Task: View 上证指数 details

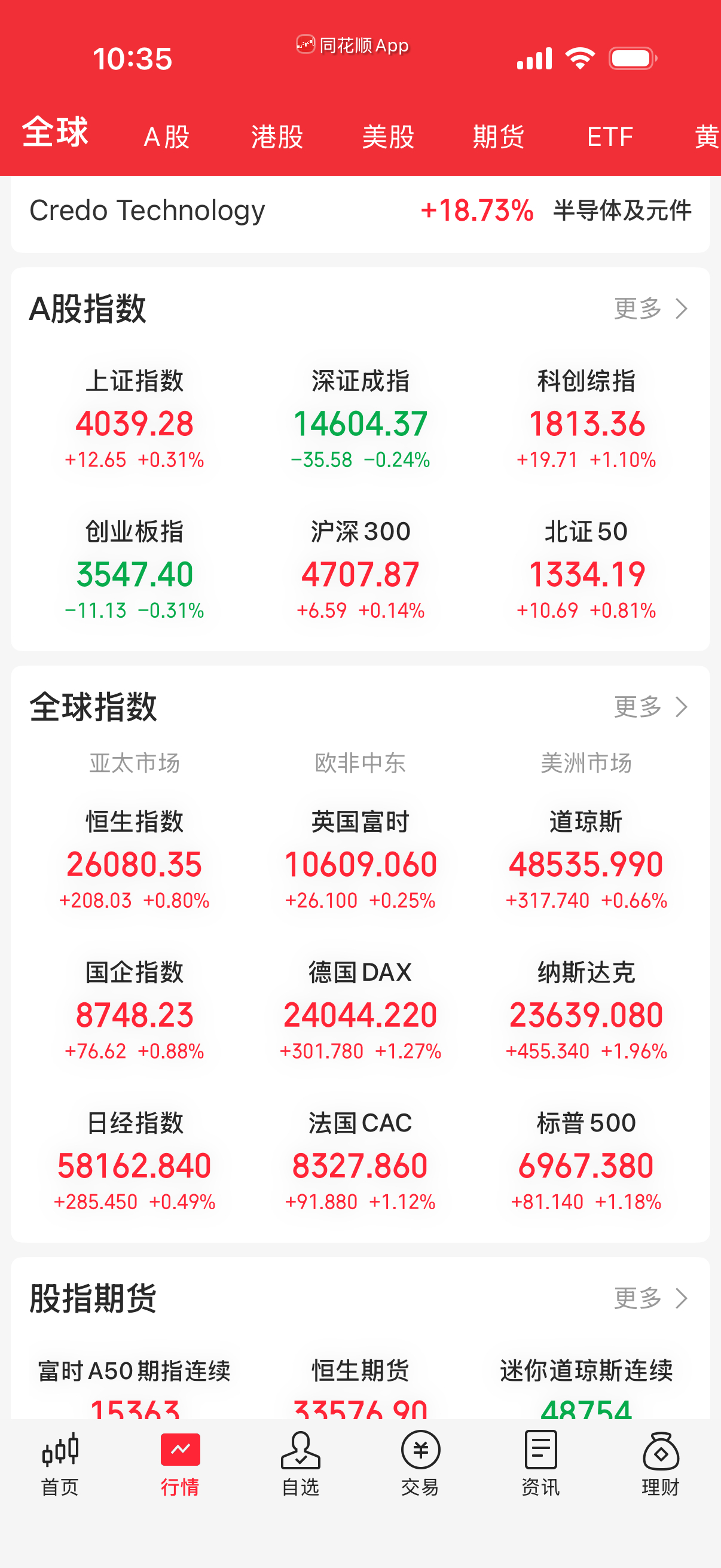Action: (x=135, y=420)
